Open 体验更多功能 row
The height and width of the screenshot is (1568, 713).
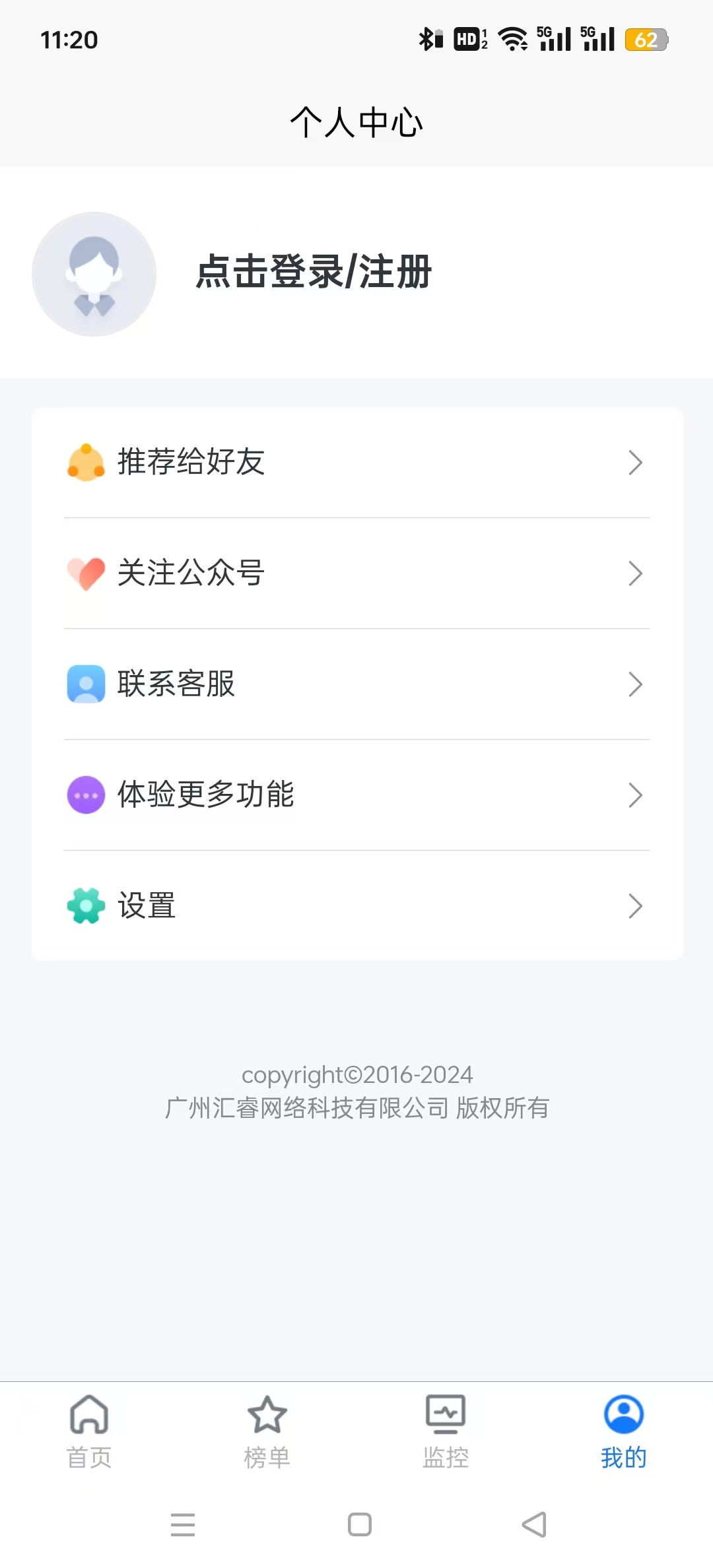[x=356, y=795]
